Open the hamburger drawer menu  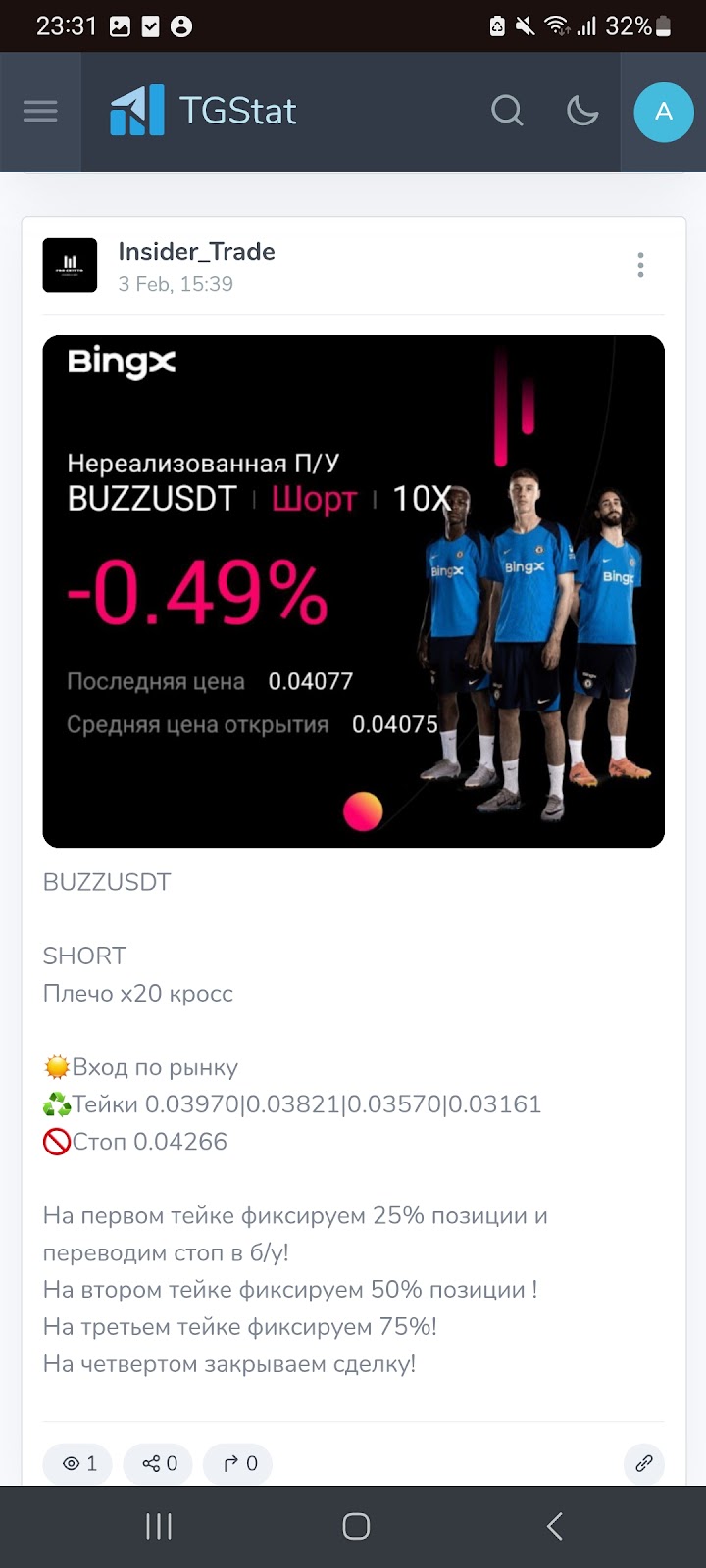coord(40,111)
